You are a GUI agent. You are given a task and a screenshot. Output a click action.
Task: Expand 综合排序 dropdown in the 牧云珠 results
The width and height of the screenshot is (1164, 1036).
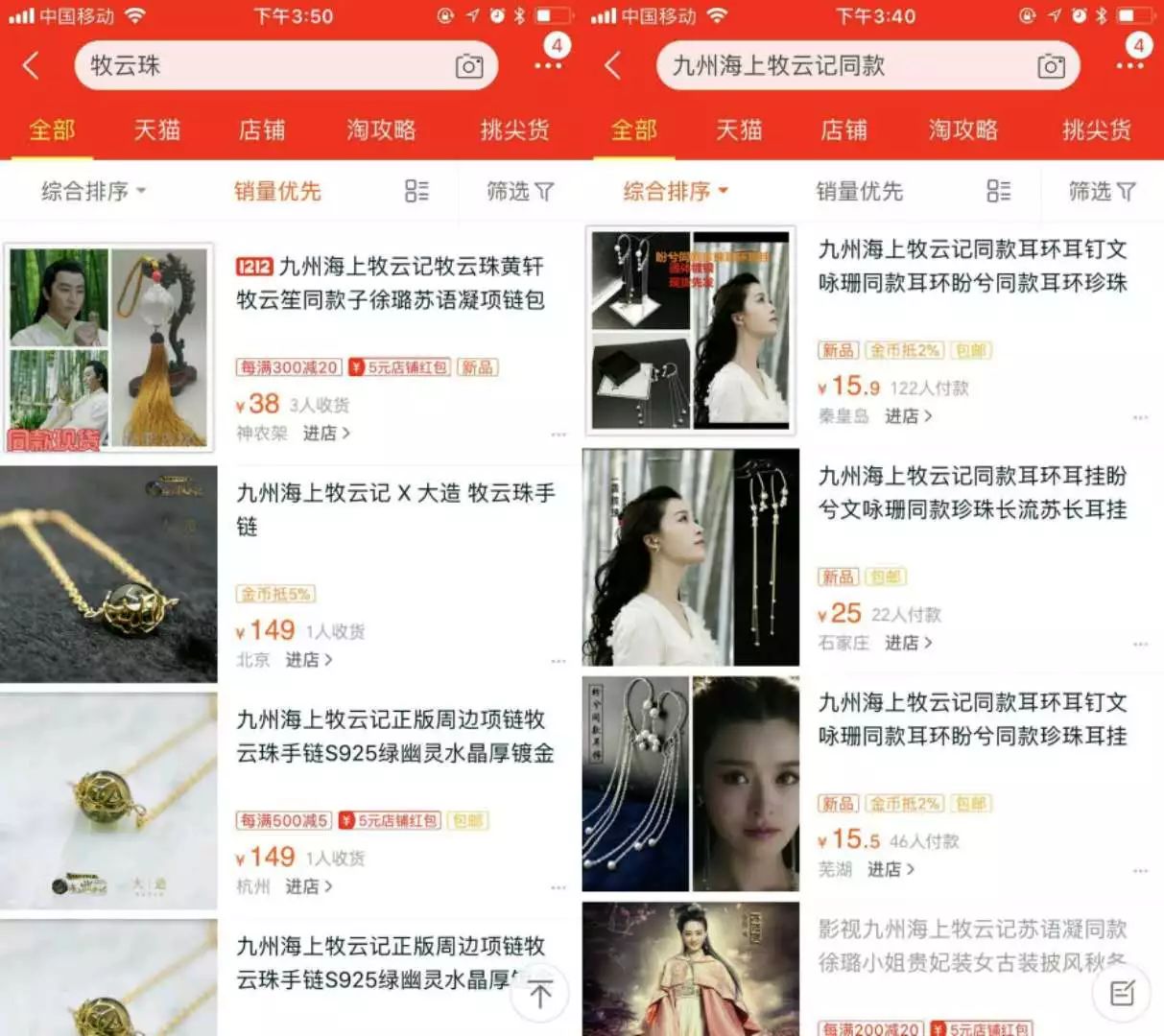click(93, 192)
